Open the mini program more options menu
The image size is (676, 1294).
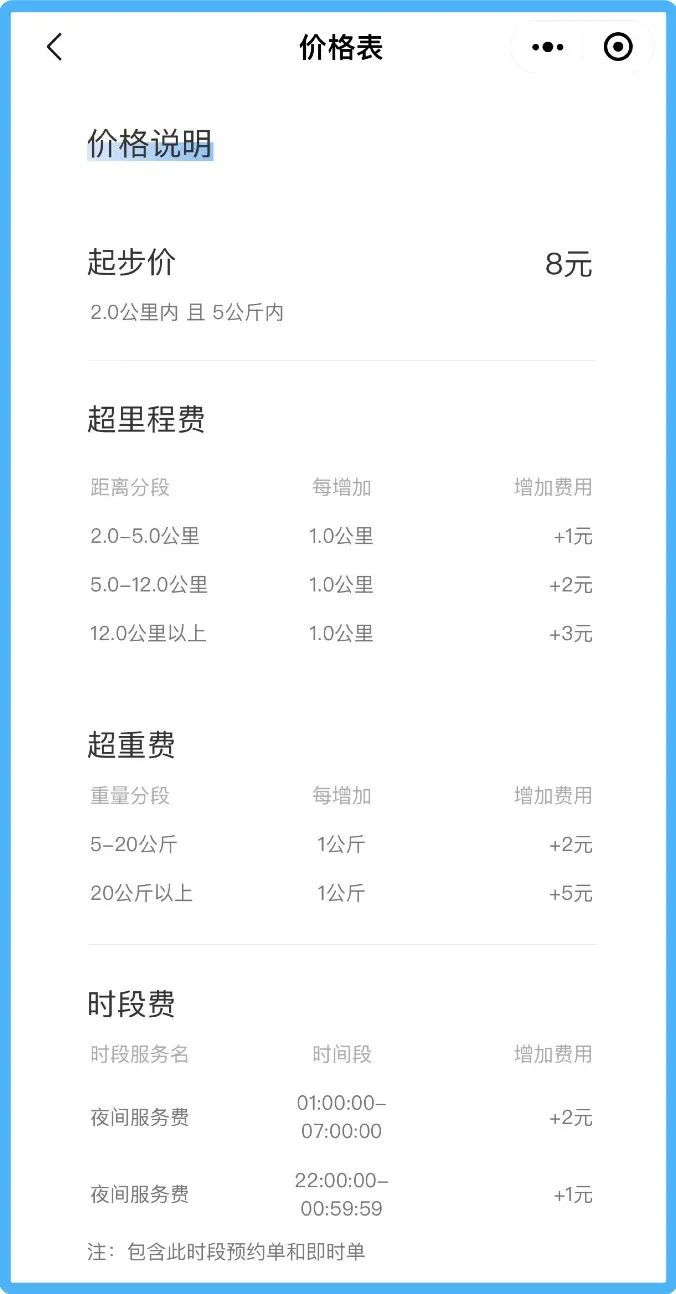pos(547,47)
